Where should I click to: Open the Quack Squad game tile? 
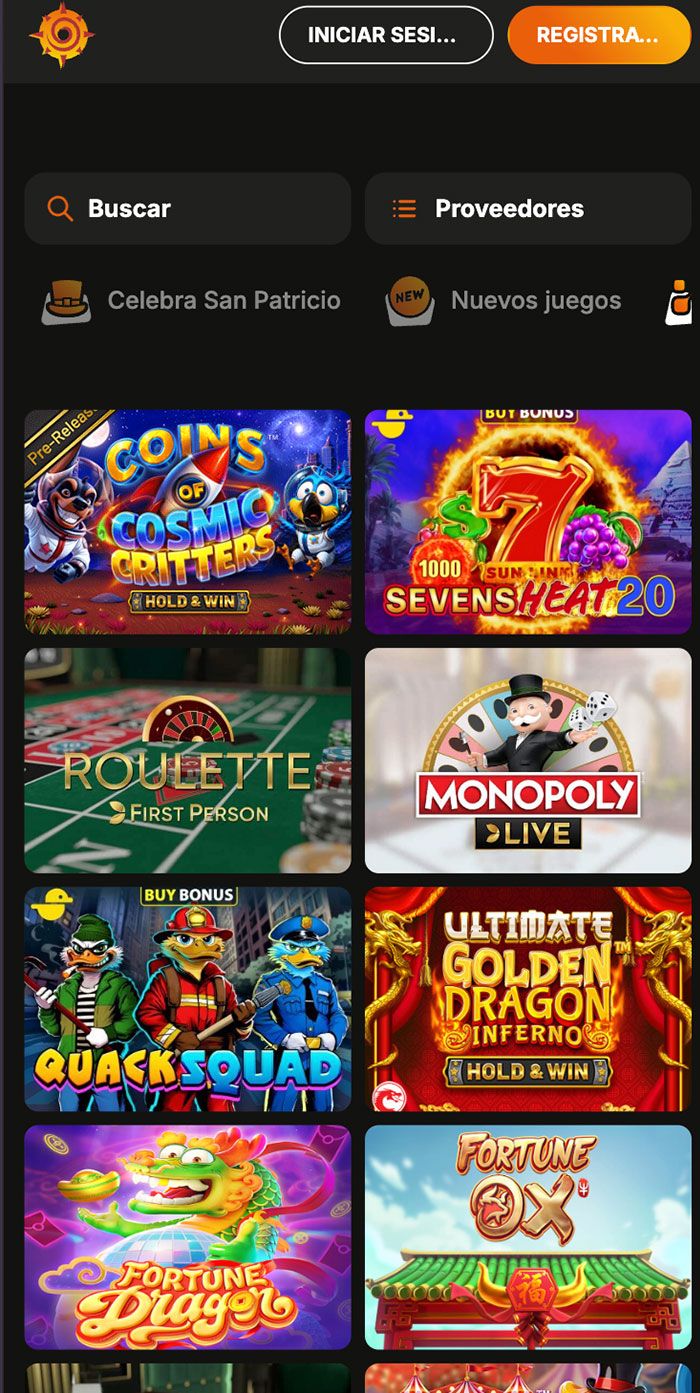(187, 998)
